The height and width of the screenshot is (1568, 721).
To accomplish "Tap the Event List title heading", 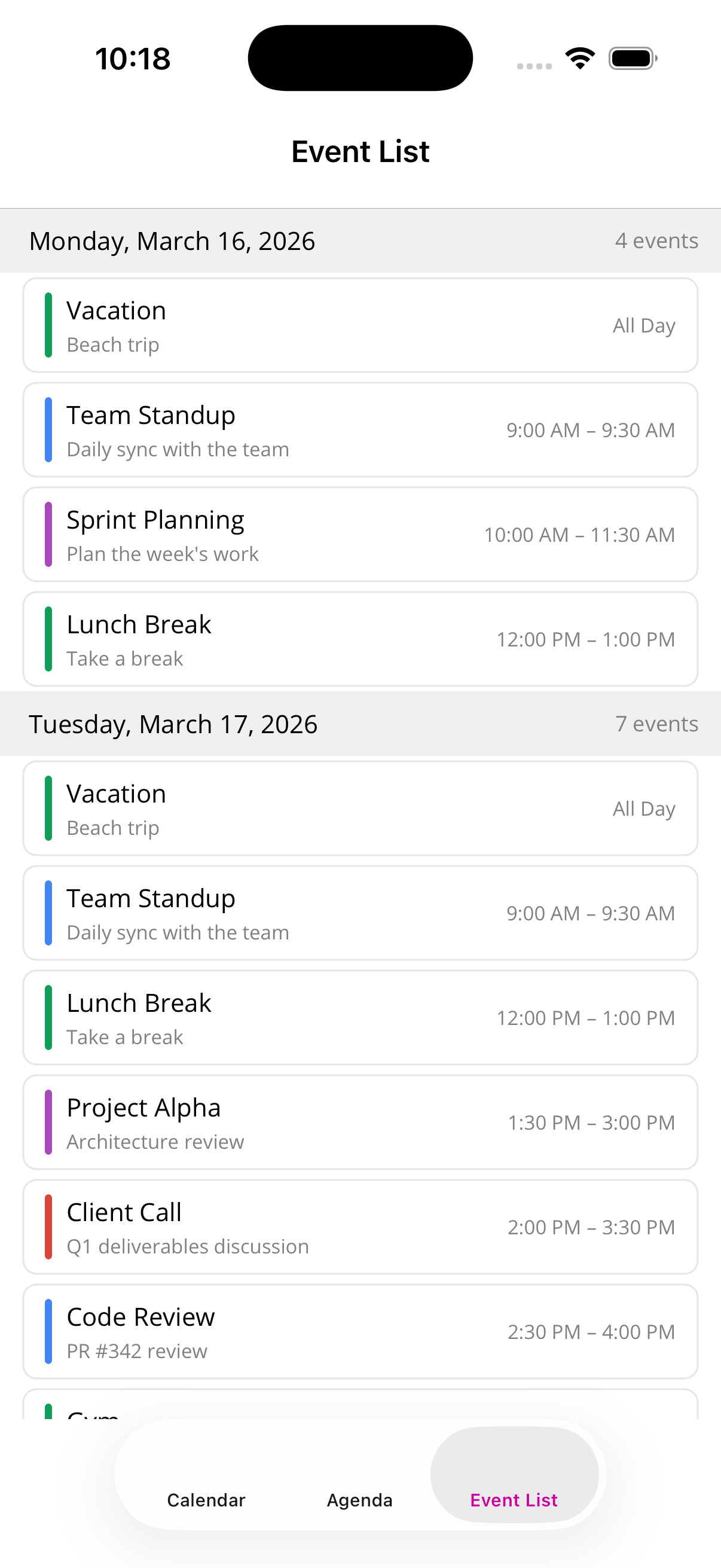I will pos(360,151).
